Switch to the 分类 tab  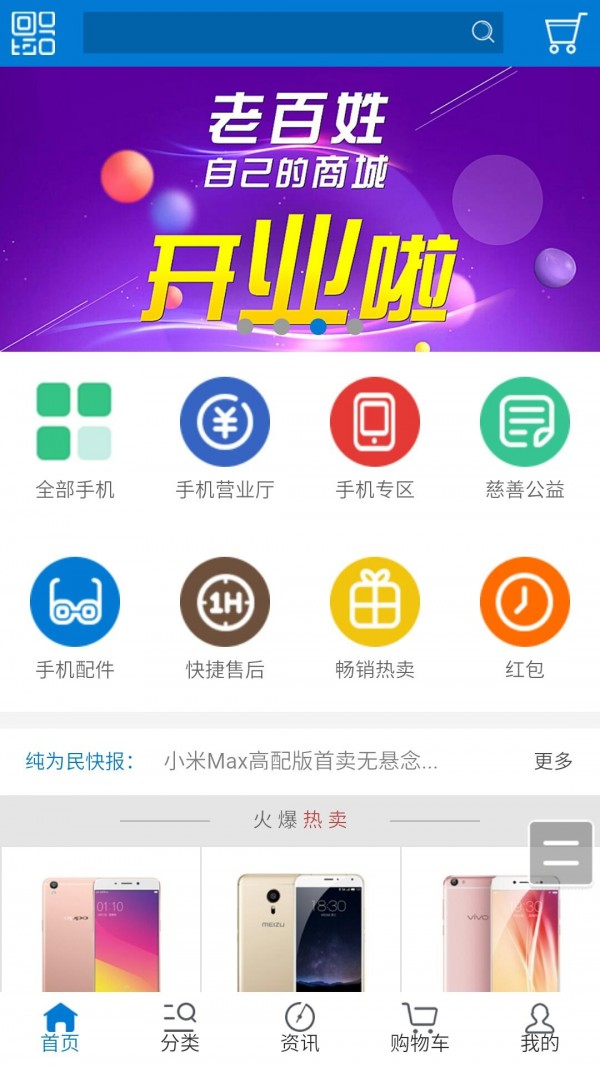pos(180,1028)
